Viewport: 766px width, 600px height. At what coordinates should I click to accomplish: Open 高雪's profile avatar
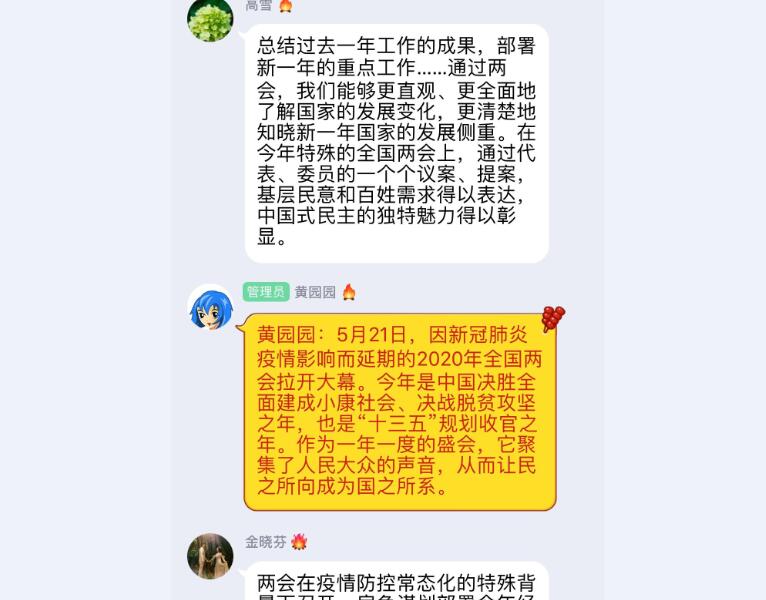click(x=210, y=19)
